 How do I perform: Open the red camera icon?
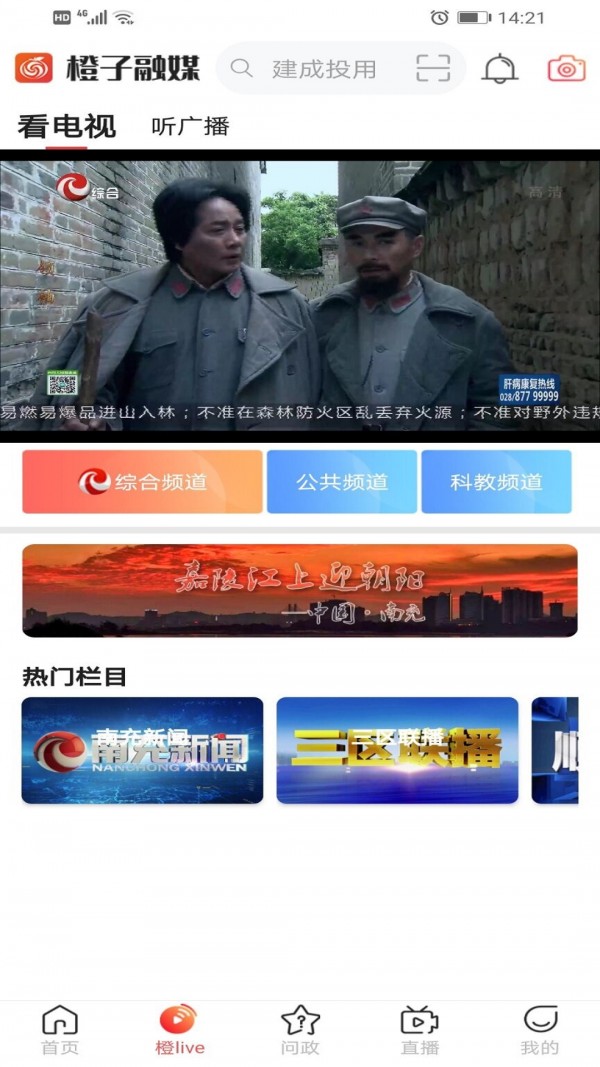(566, 68)
